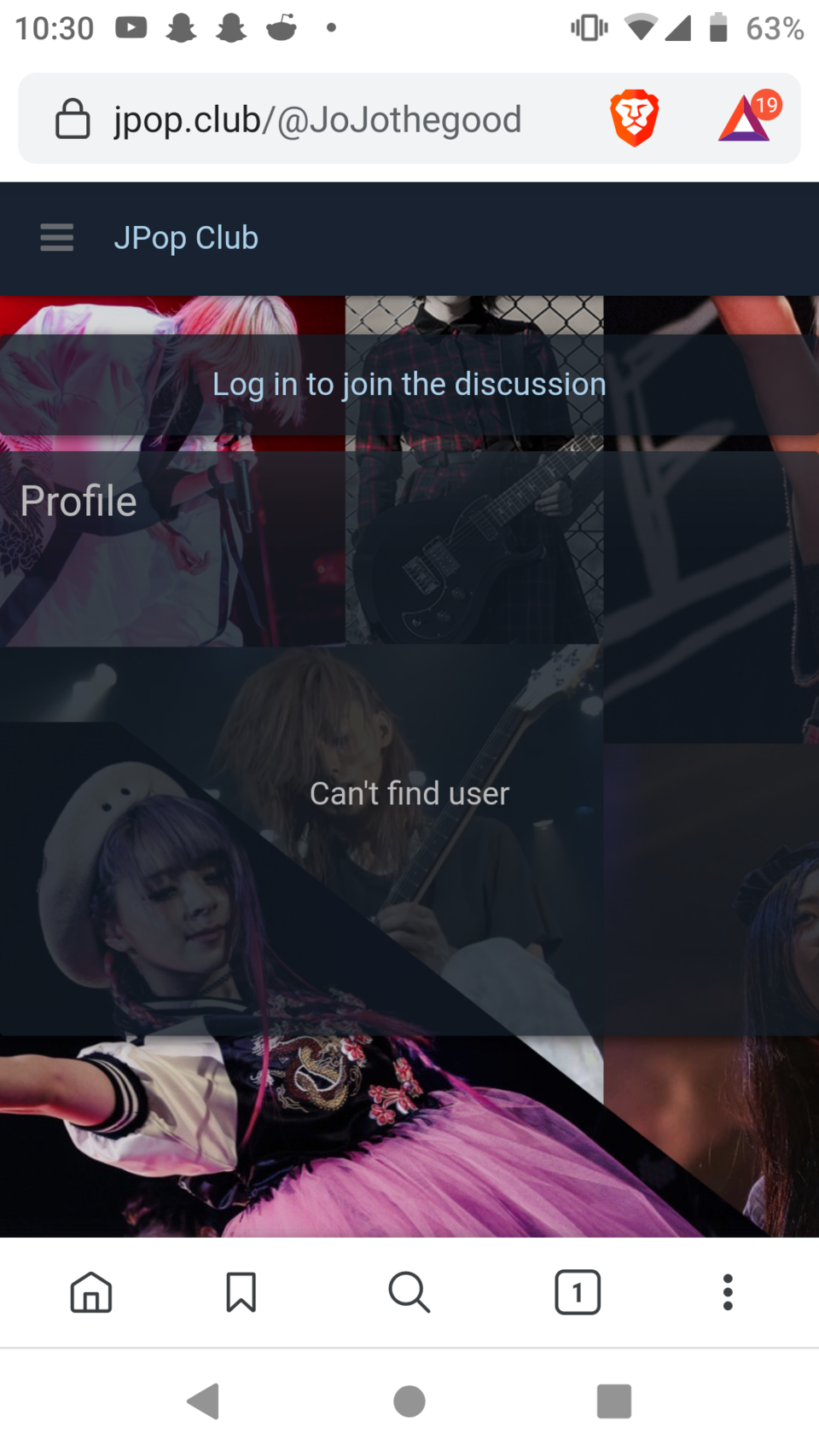Tap Log in to join the discussion
The width and height of the screenshot is (819, 1456).
[x=409, y=385]
